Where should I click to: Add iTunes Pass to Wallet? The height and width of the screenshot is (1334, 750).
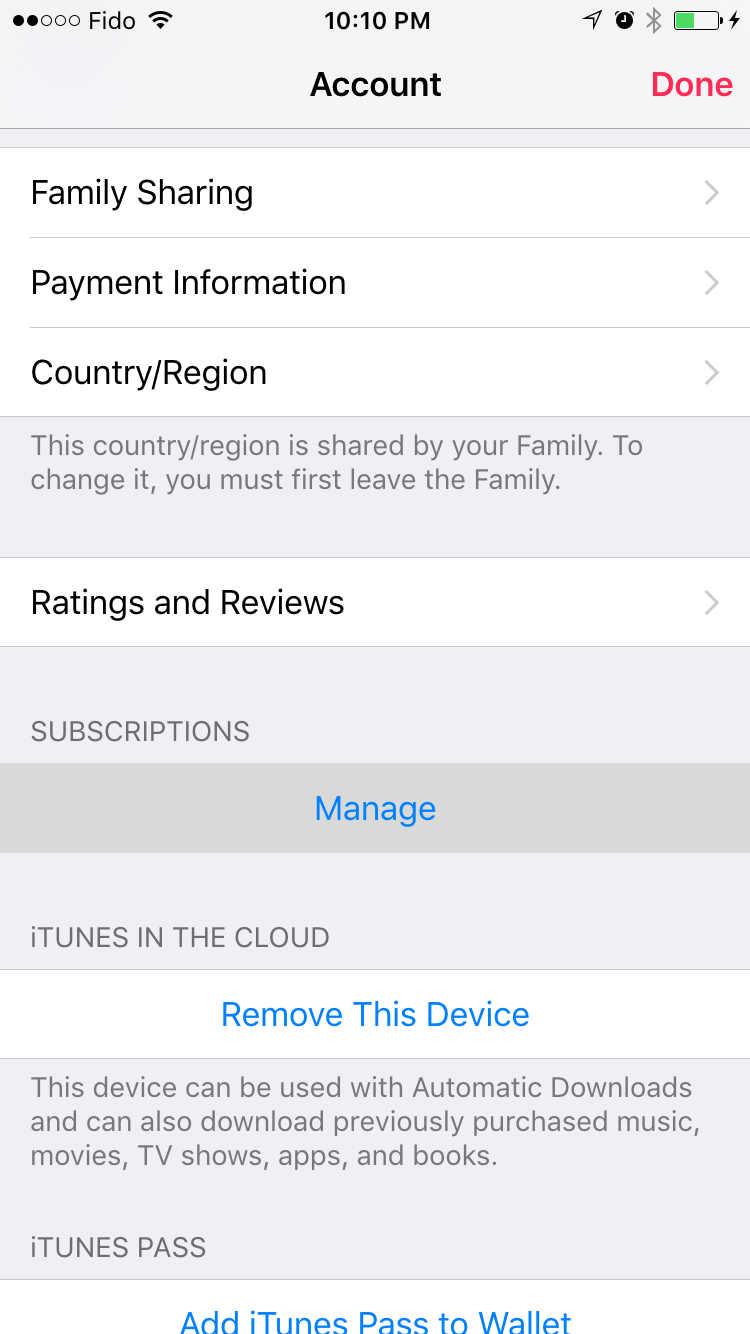pyautogui.click(x=375, y=1320)
